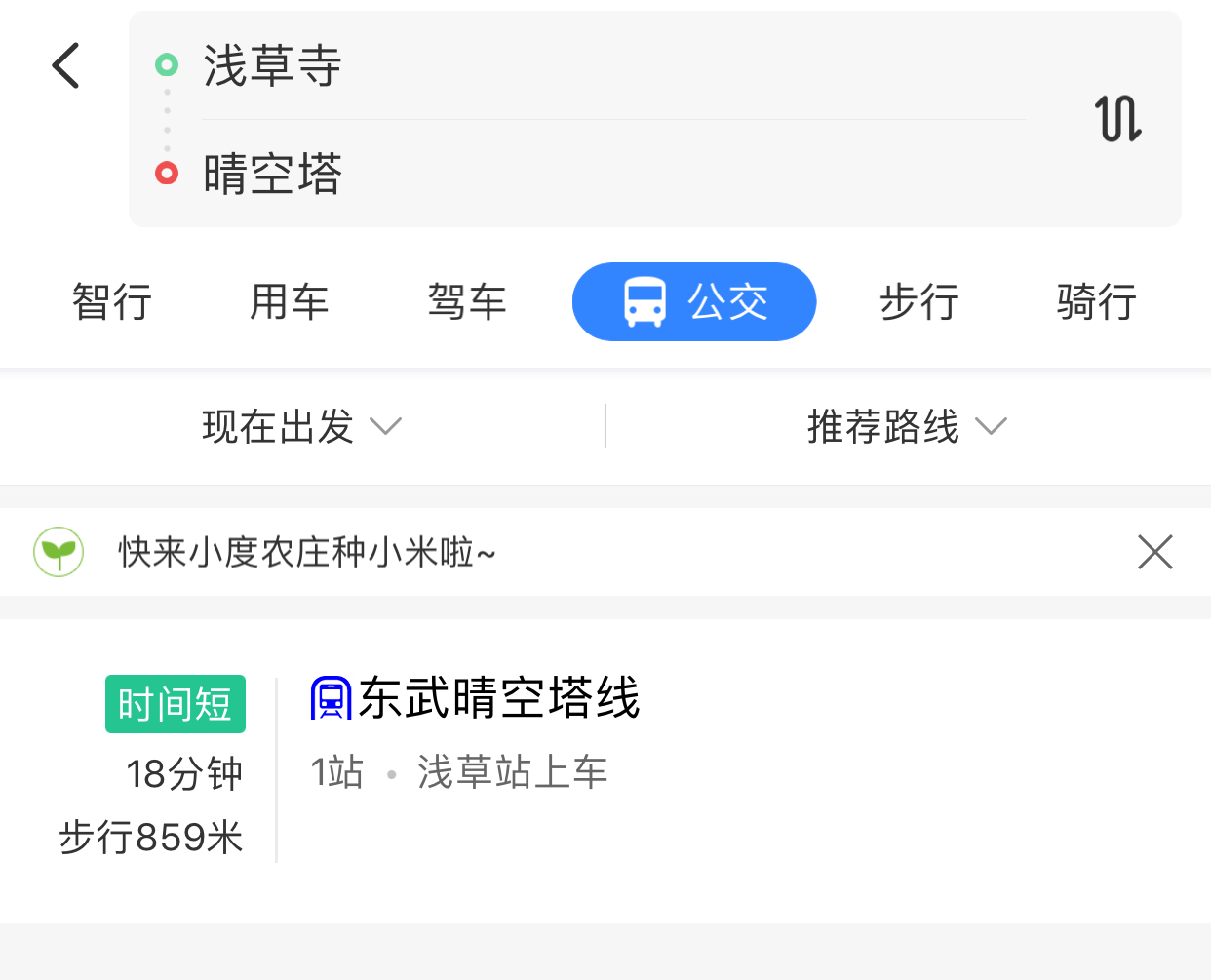Open the 现在出发 departure time dropdown
The image size is (1211, 980).
click(x=302, y=426)
